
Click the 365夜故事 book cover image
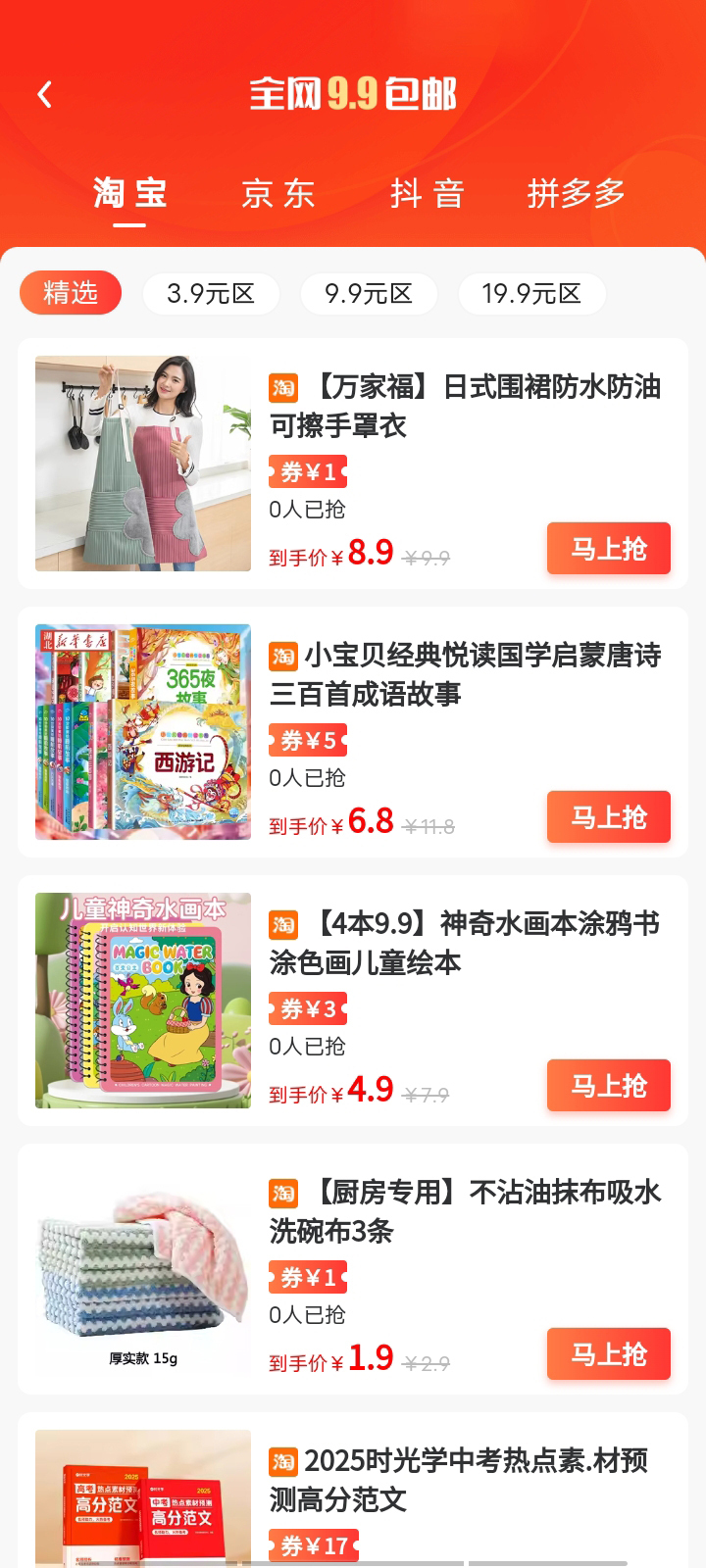point(142,731)
